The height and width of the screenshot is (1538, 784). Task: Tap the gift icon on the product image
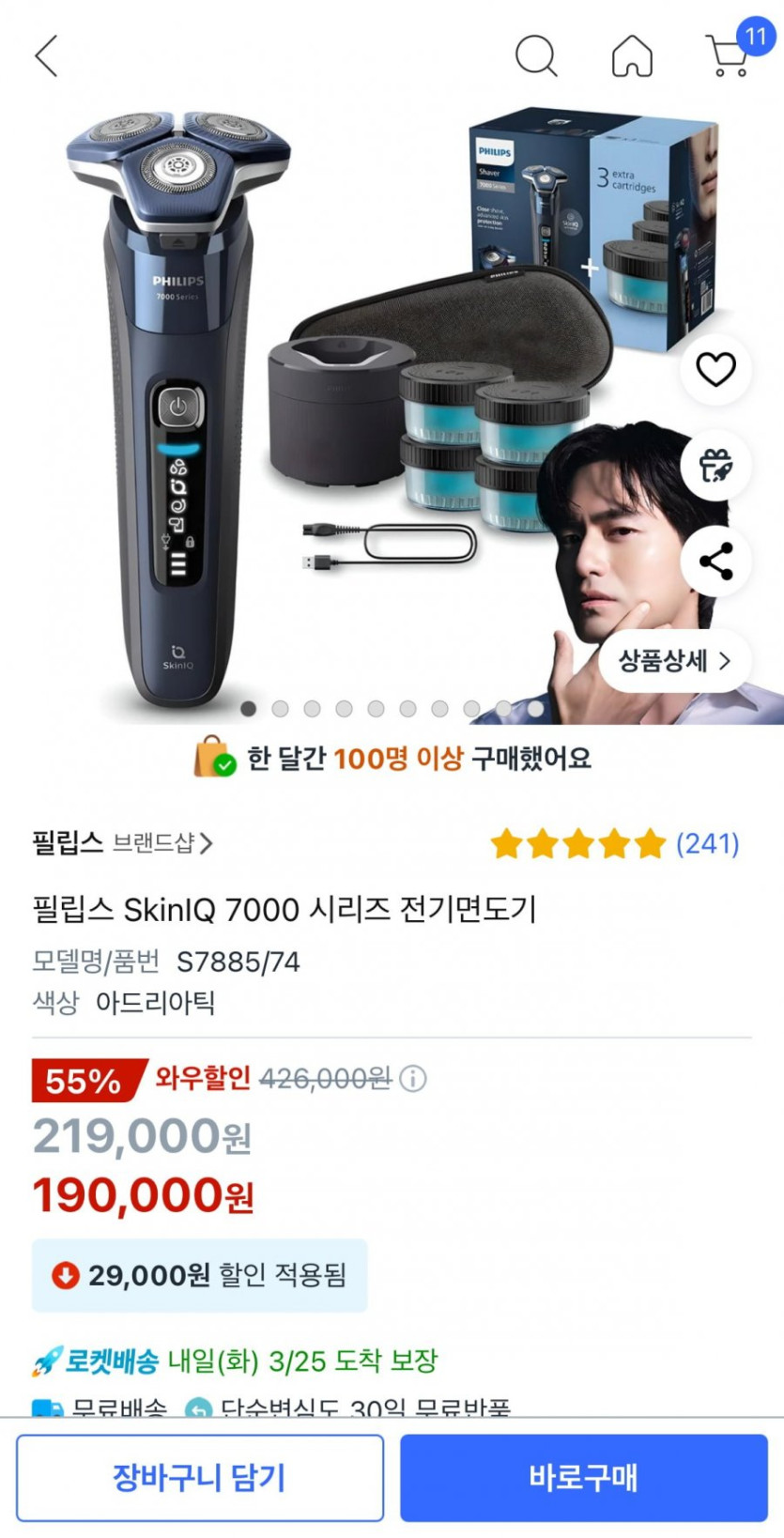pos(715,466)
